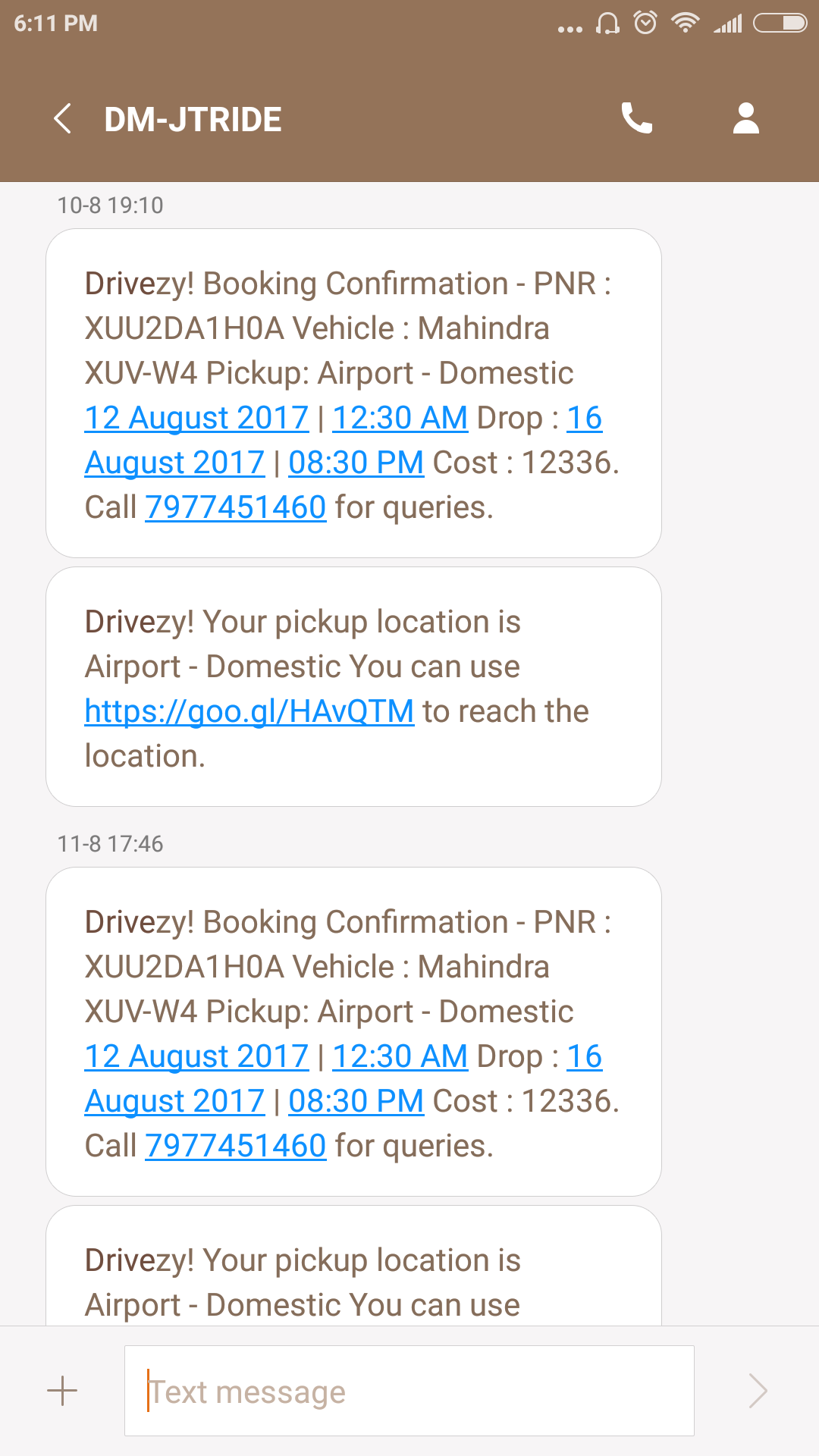Tap 08:30 PM link in the 10-8 message
Screen dimensions: 819x1456
click(356, 463)
